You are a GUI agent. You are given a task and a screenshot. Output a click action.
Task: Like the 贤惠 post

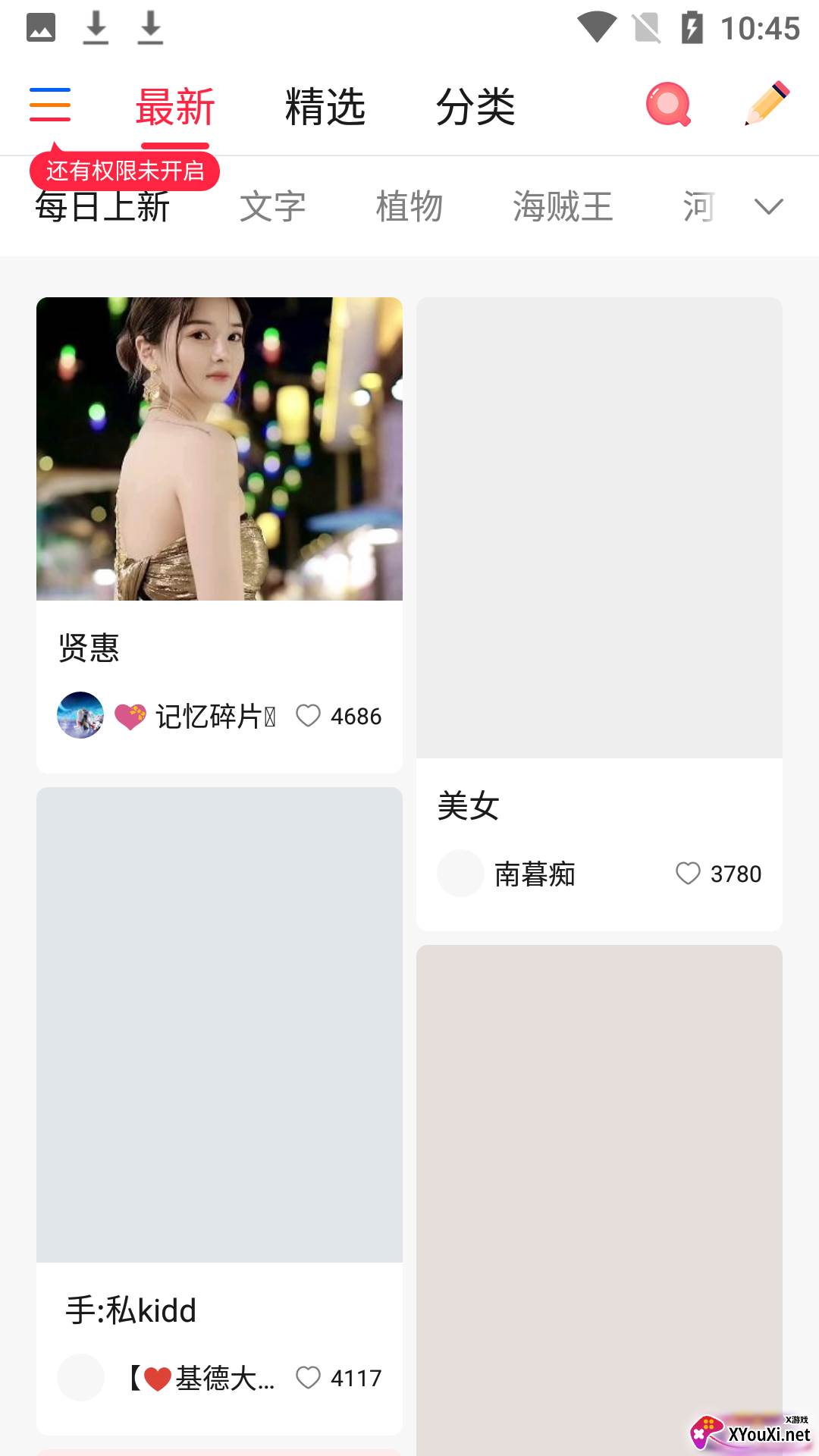click(309, 716)
